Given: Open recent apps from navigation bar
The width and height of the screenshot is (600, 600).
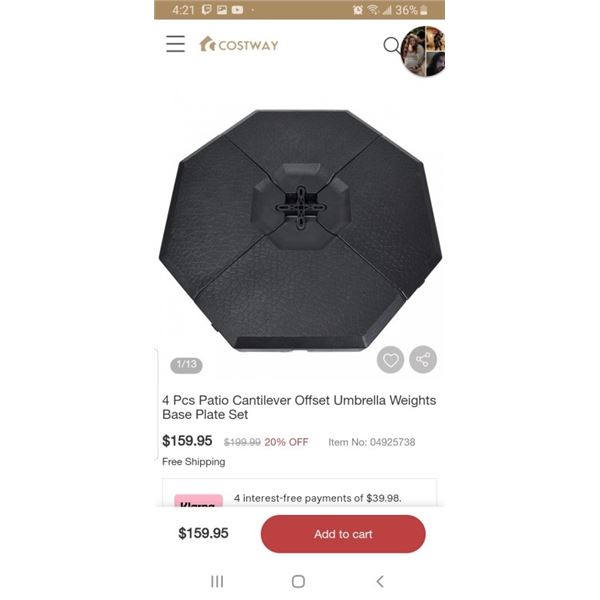Looking at the screenshot, I should 217,581.
